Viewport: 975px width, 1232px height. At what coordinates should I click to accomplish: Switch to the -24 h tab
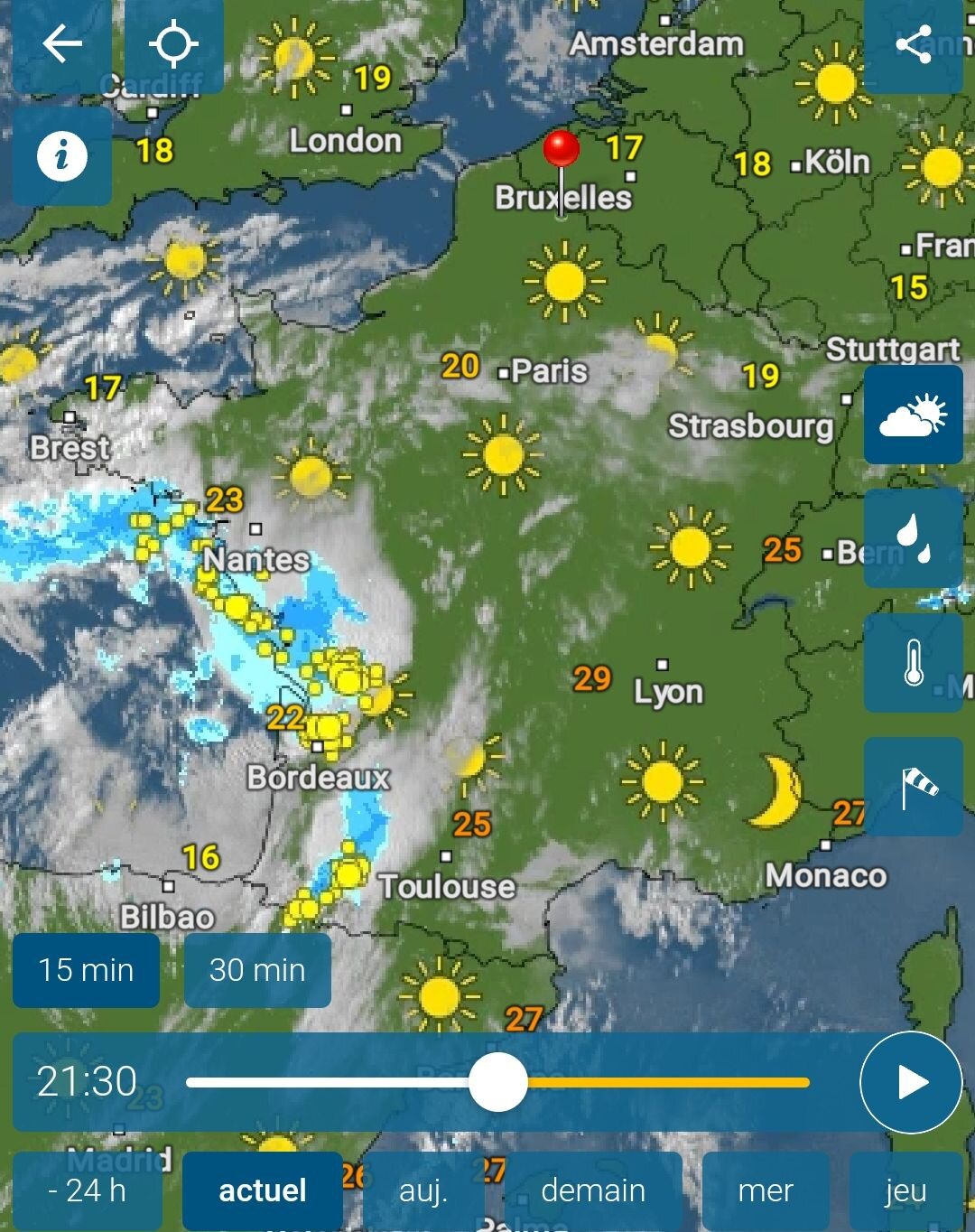[87, 1190]
